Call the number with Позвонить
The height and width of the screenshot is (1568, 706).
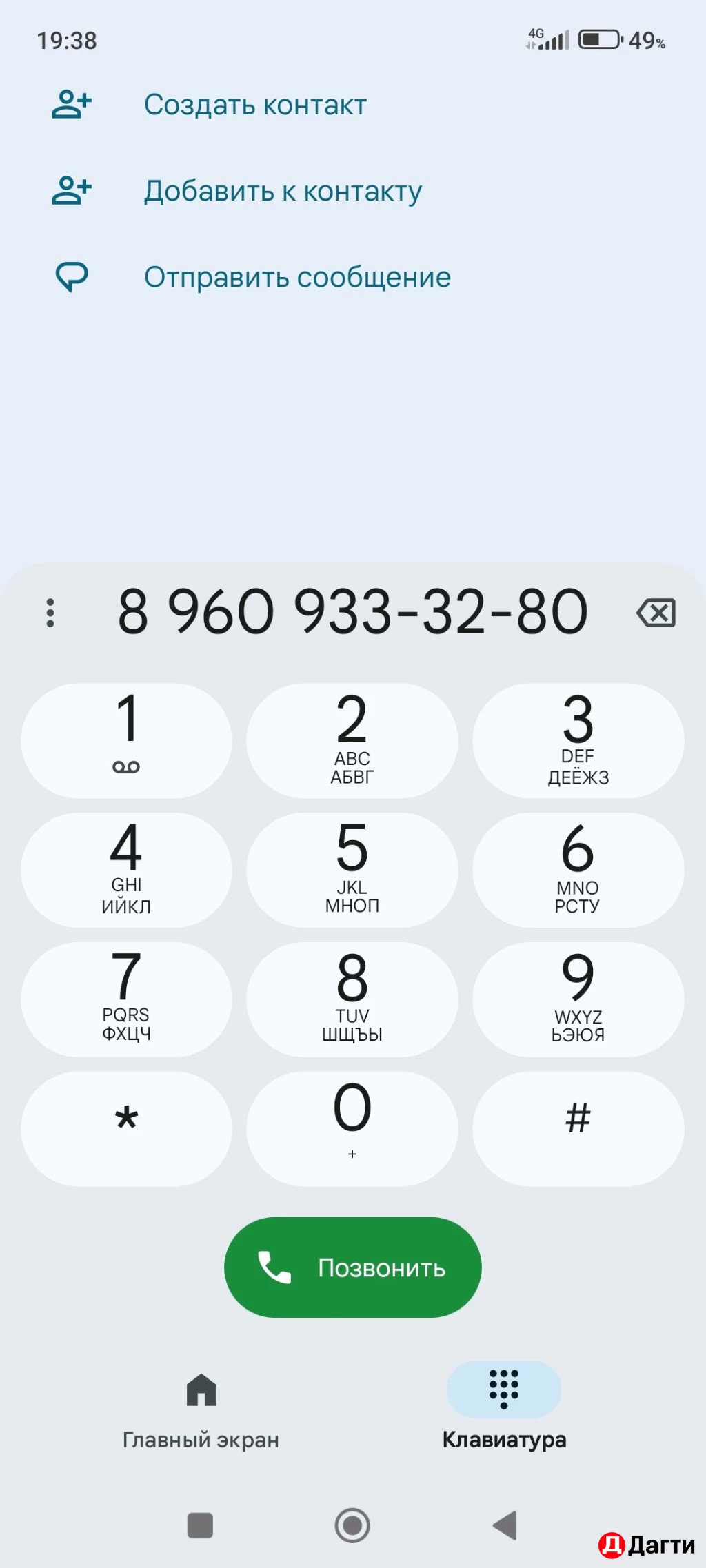[352, 1267]
